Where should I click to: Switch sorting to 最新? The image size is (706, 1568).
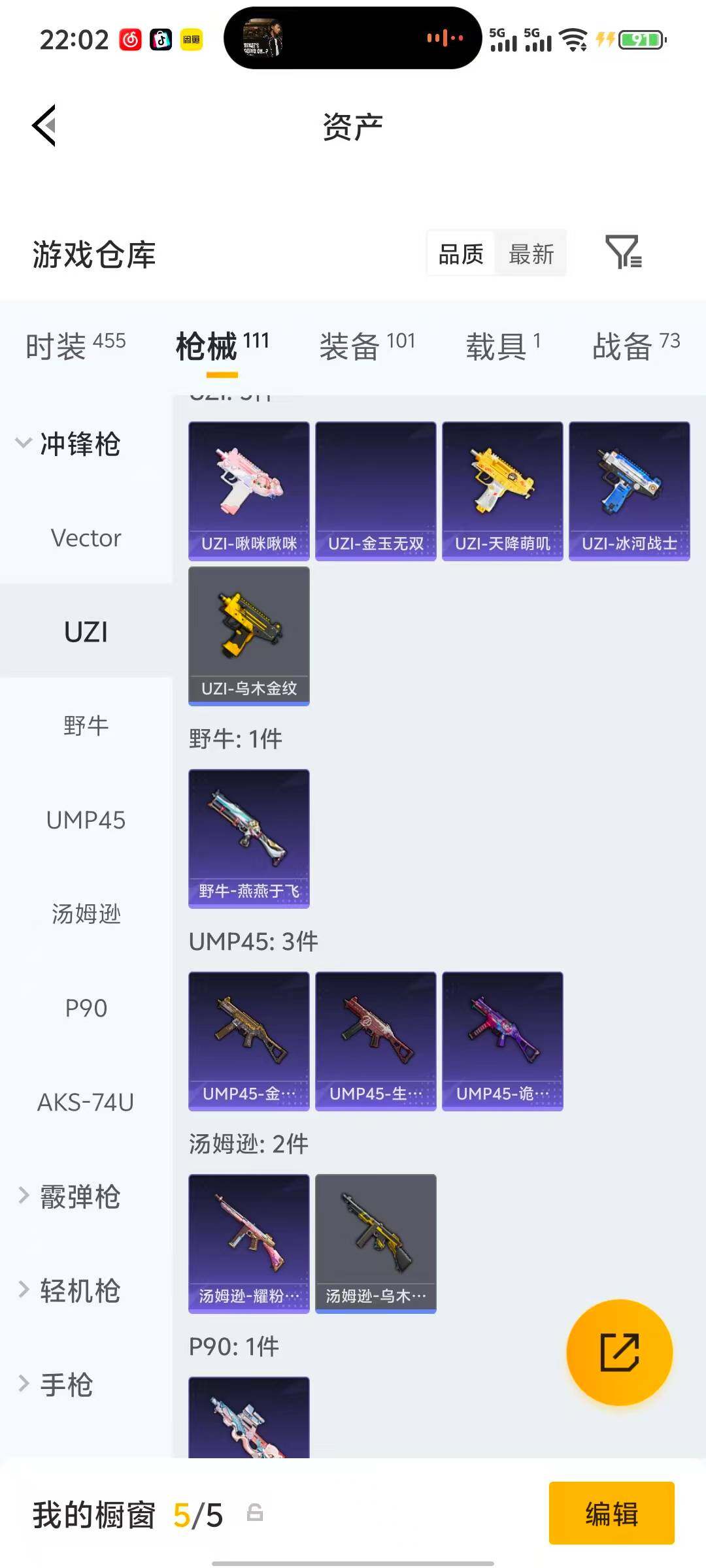coord(531,253)
